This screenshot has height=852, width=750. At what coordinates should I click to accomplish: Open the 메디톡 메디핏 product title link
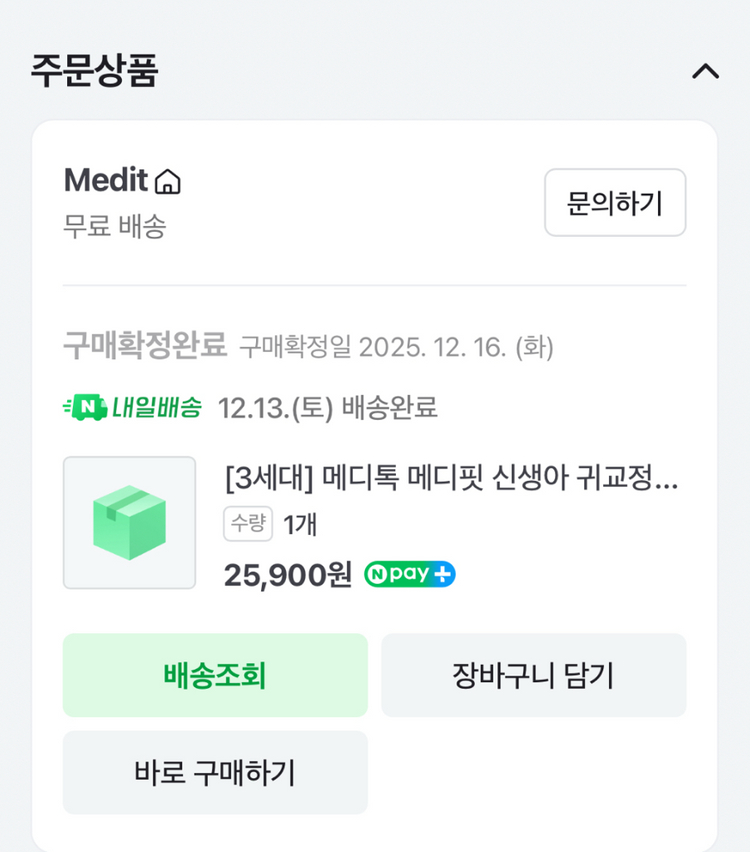450,480
